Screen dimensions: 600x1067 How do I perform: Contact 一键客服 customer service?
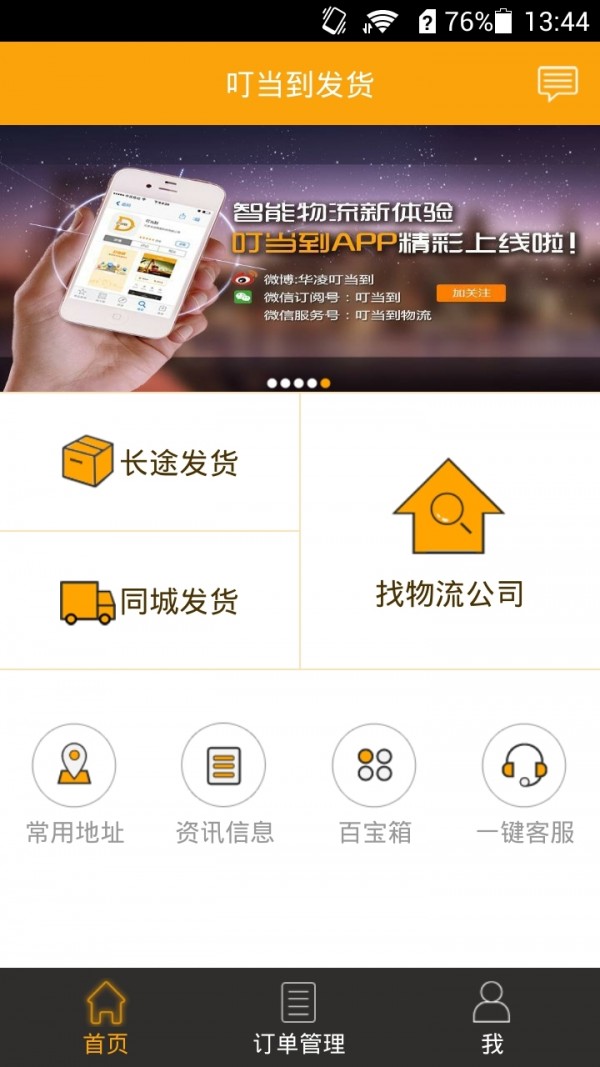(524, 786)
